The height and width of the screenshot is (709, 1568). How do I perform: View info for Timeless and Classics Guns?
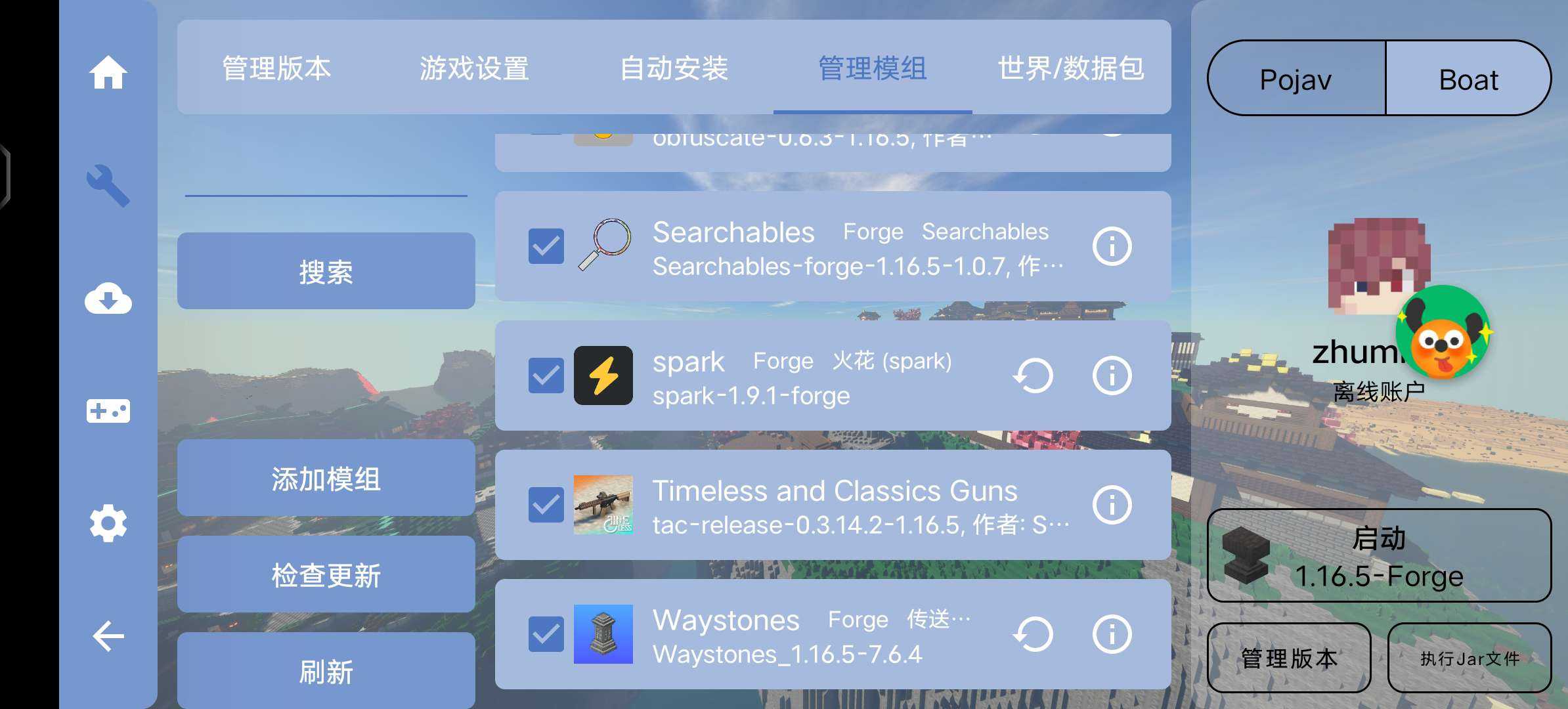coord(1112,505)
